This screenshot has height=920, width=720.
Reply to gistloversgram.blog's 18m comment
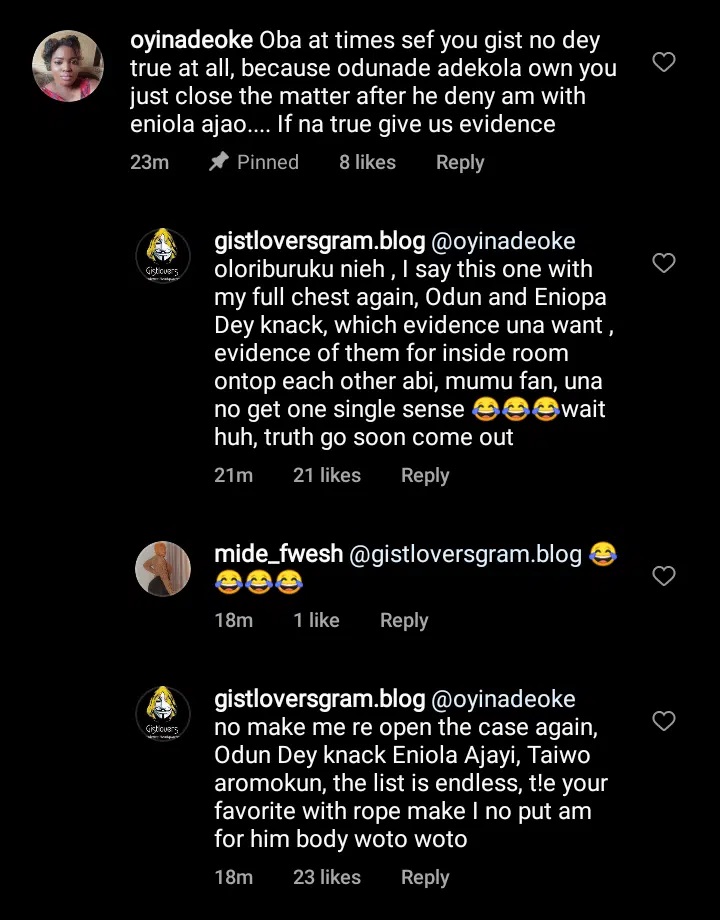pyautogui.click(x=425, y=878)
